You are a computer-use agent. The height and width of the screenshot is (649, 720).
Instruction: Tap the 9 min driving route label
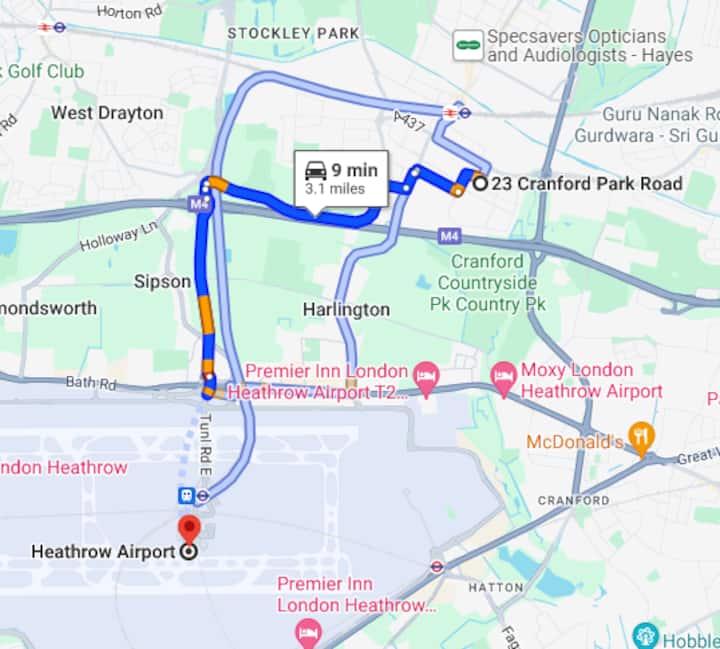coord(341,178)
